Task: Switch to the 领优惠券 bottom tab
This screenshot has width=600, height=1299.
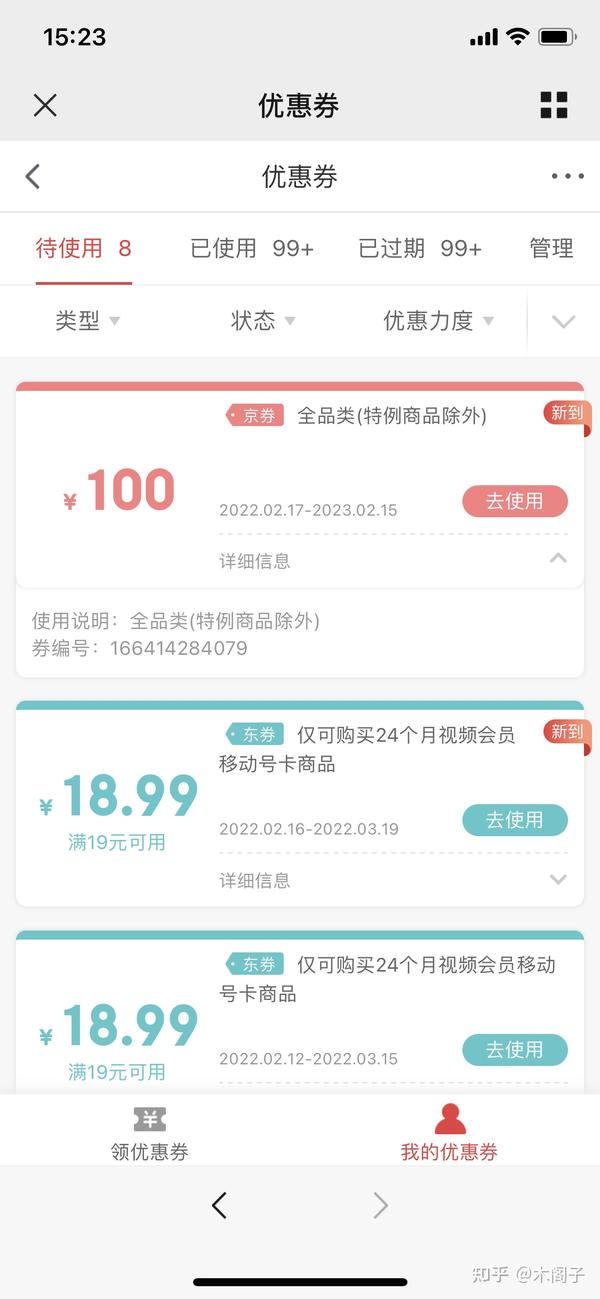Action: [x=150, y=1133]
